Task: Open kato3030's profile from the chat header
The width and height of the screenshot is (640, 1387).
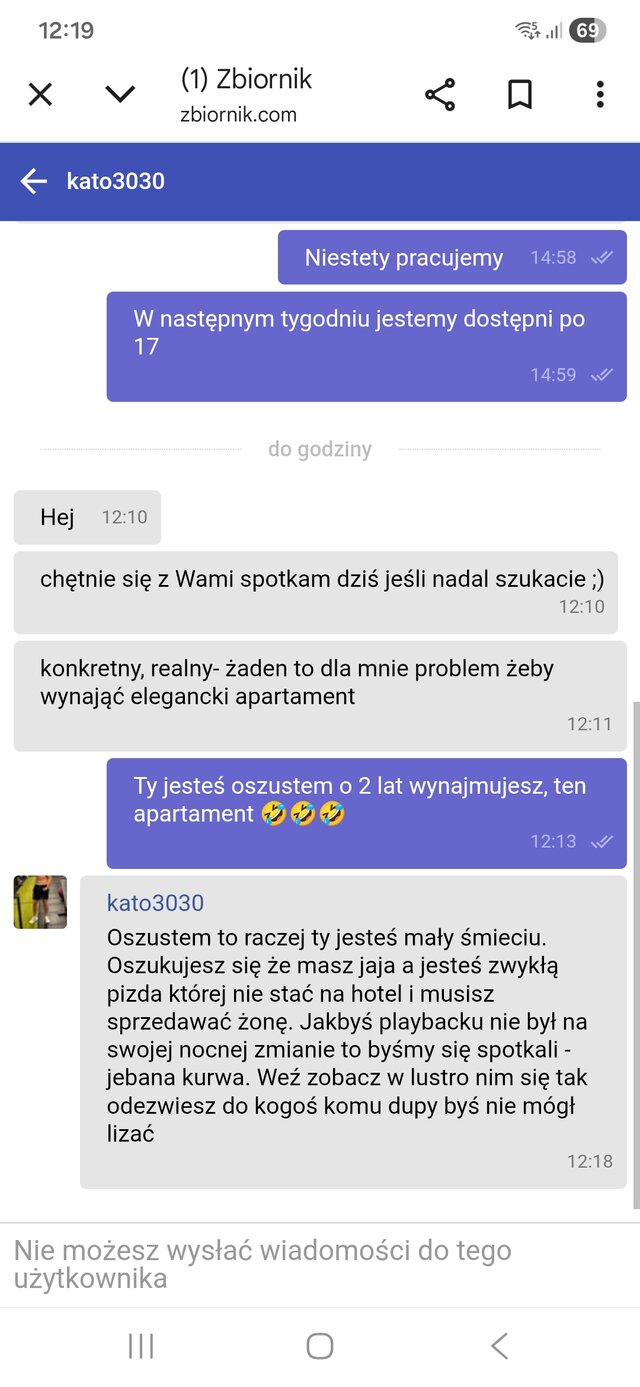Action: tap(116, 181)
